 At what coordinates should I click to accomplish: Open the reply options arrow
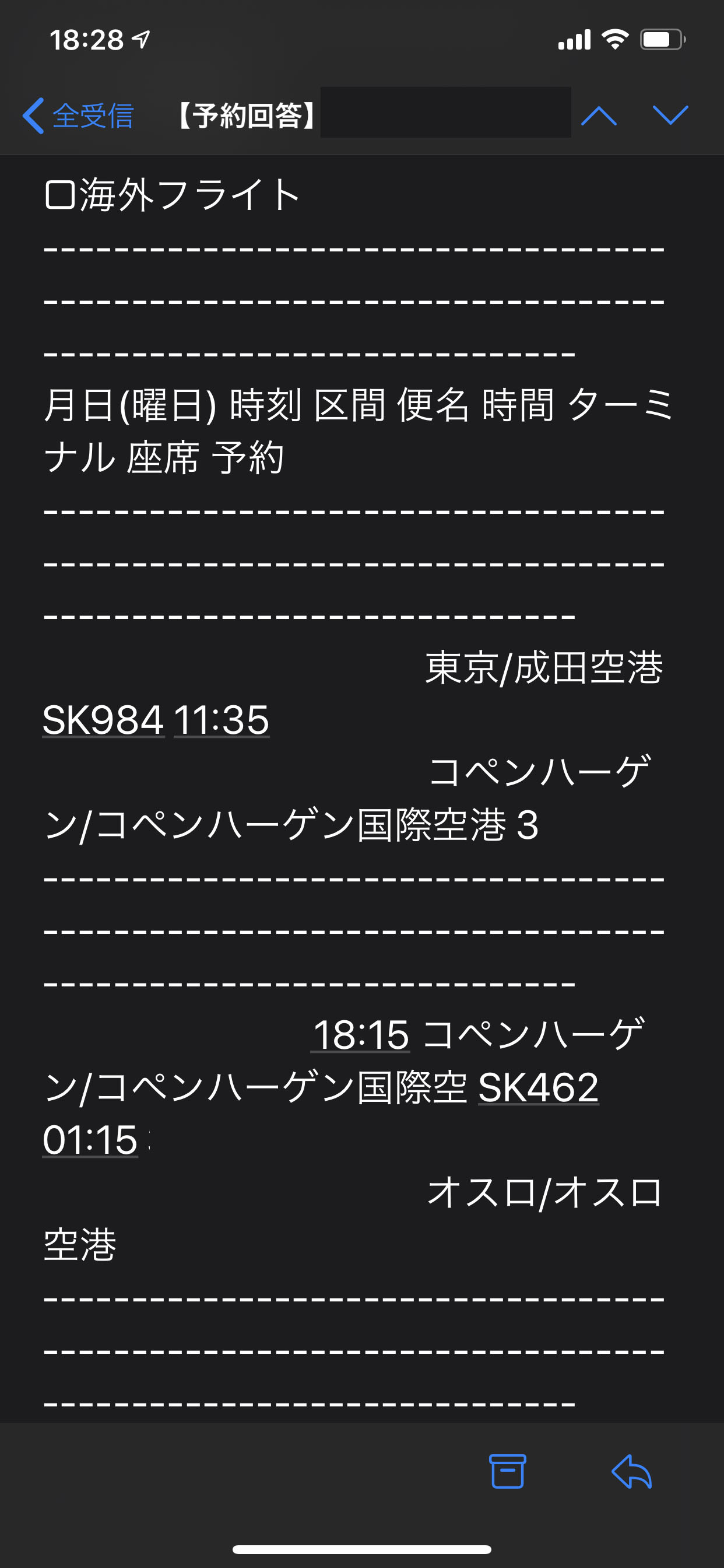click(x=631, y=1471)
